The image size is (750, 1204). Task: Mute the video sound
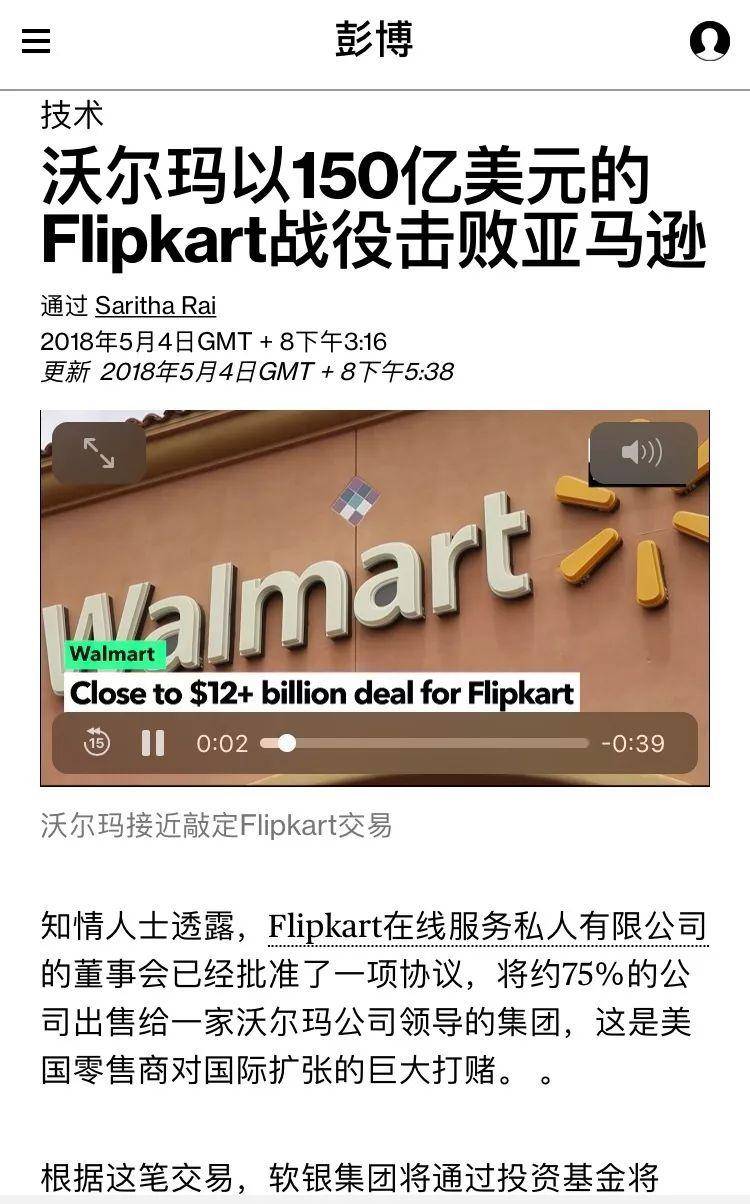tap(642, 453)
